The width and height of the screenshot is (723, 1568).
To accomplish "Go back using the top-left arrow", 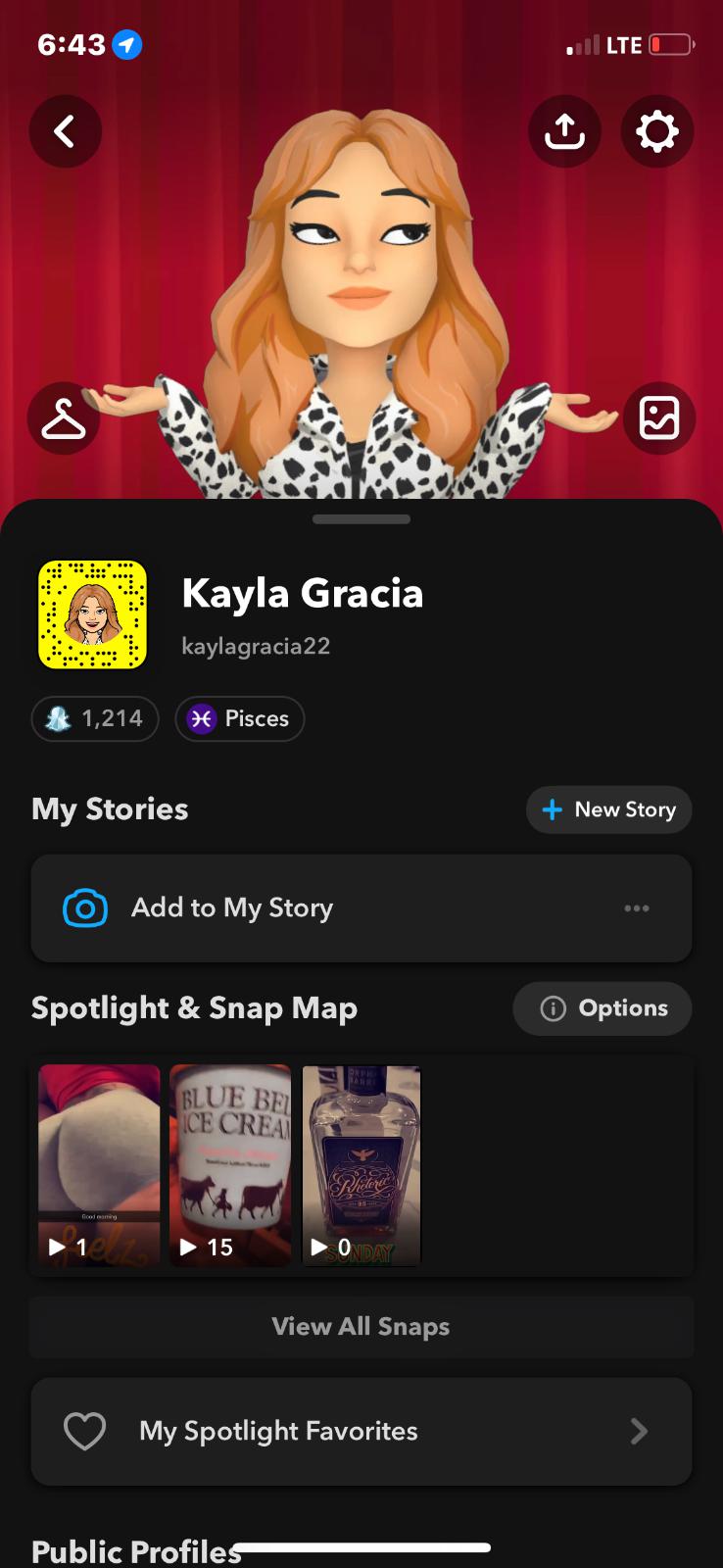I will [x=65, y=131].
